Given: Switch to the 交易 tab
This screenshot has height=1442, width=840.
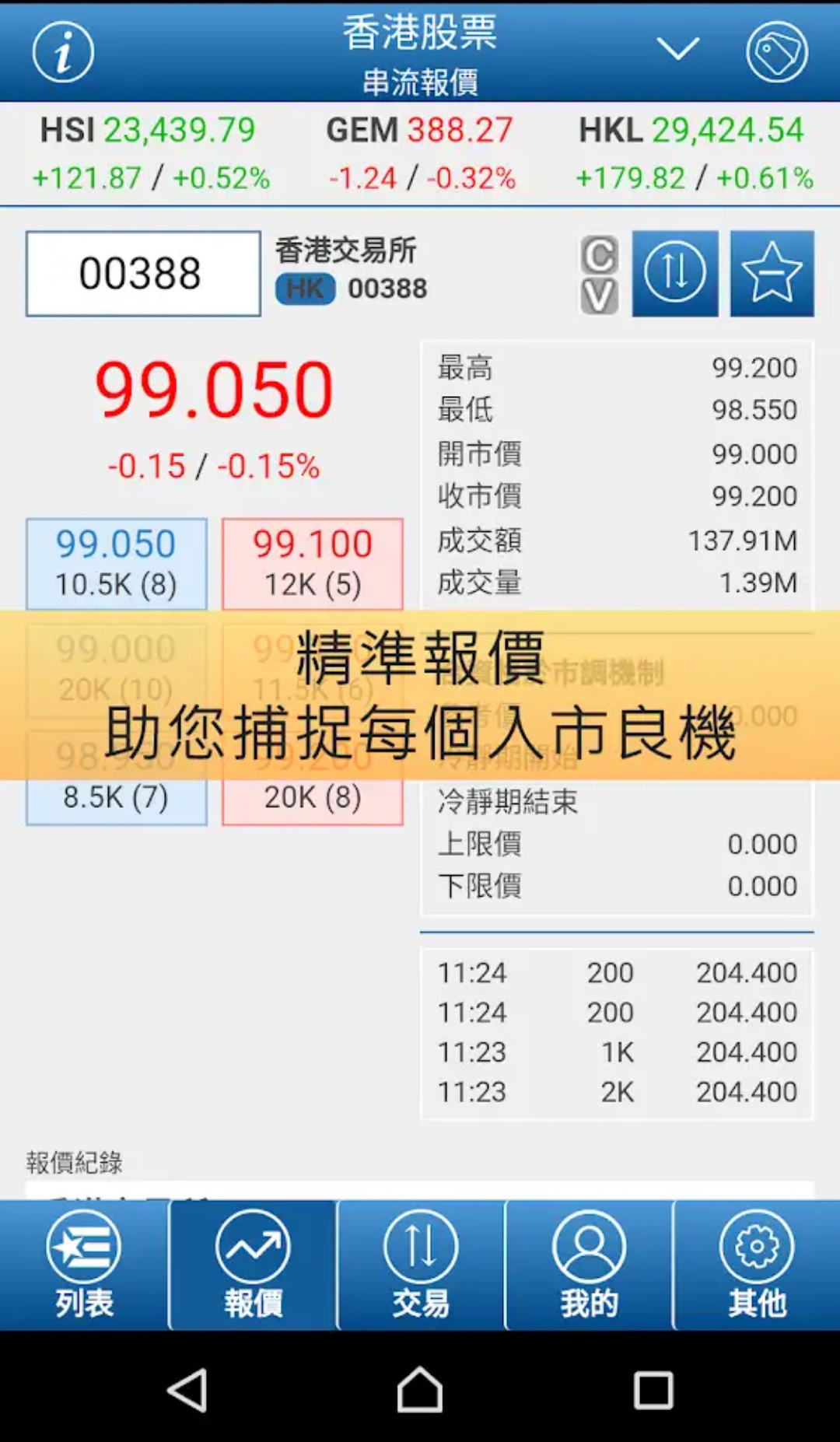Looking at the screenshot, I should (x=421, y=1265).
